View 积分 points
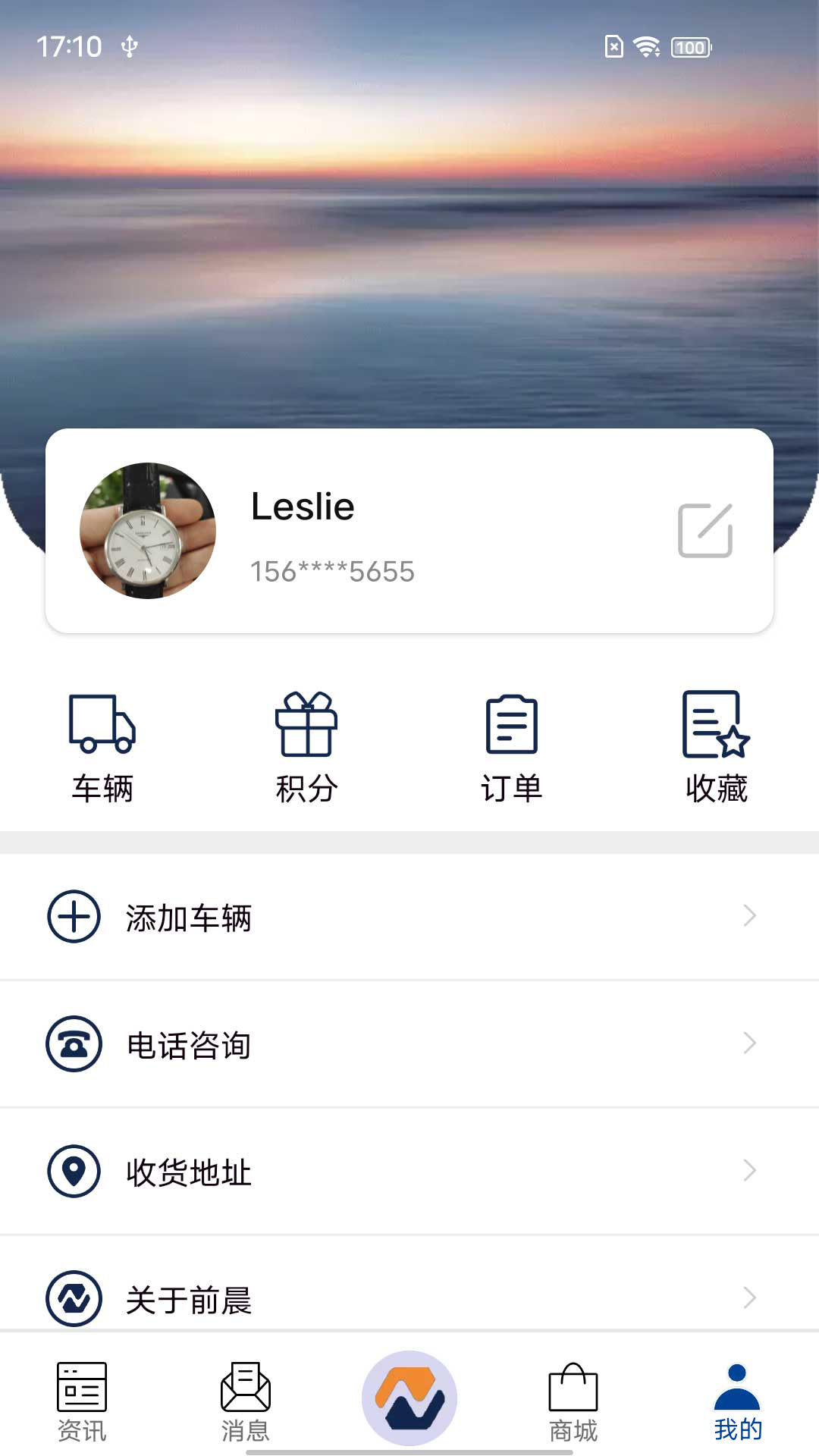 [306, 747]
